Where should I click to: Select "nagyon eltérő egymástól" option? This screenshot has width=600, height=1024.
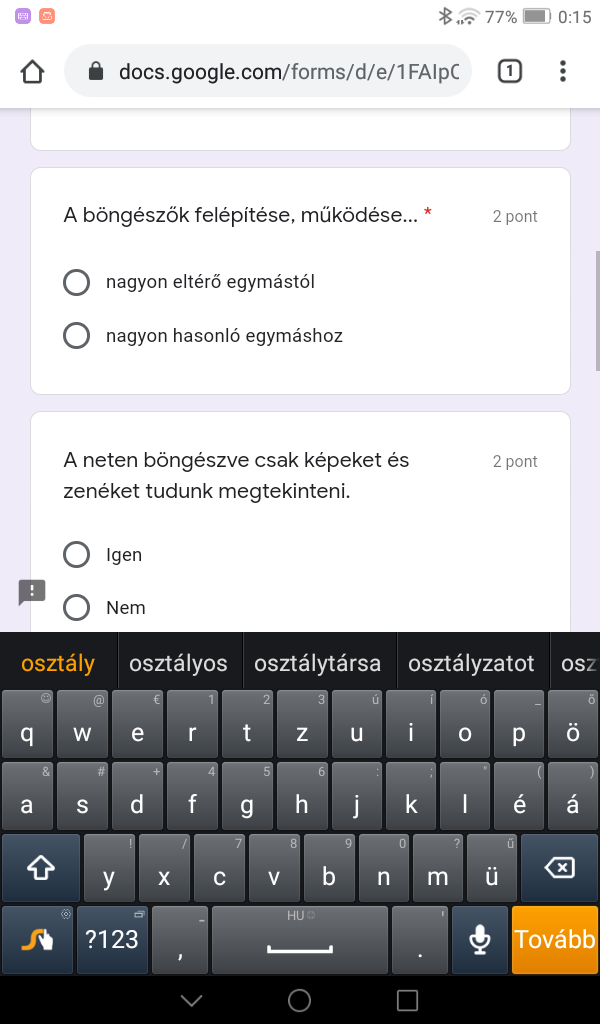(77, 282)
